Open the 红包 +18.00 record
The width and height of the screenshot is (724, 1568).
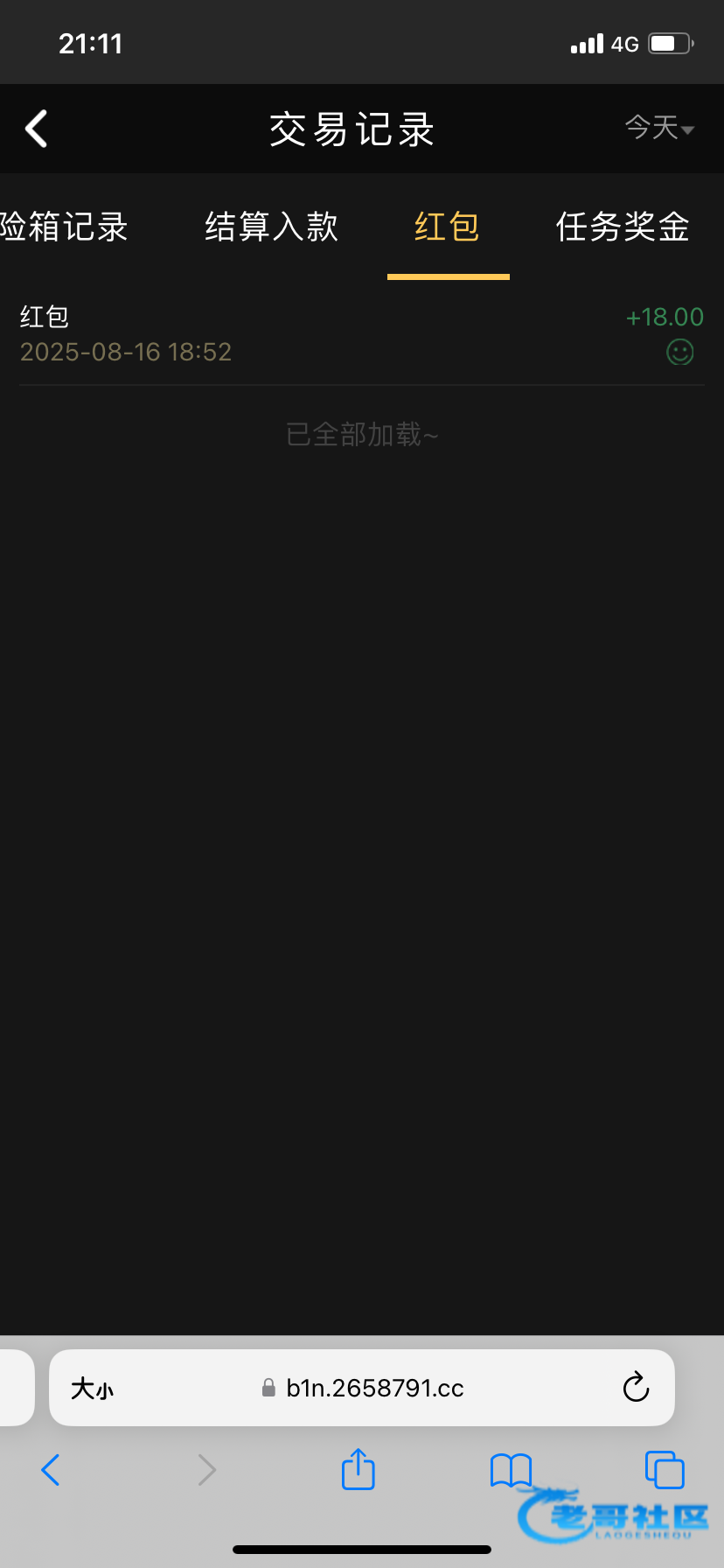[361, 334]
